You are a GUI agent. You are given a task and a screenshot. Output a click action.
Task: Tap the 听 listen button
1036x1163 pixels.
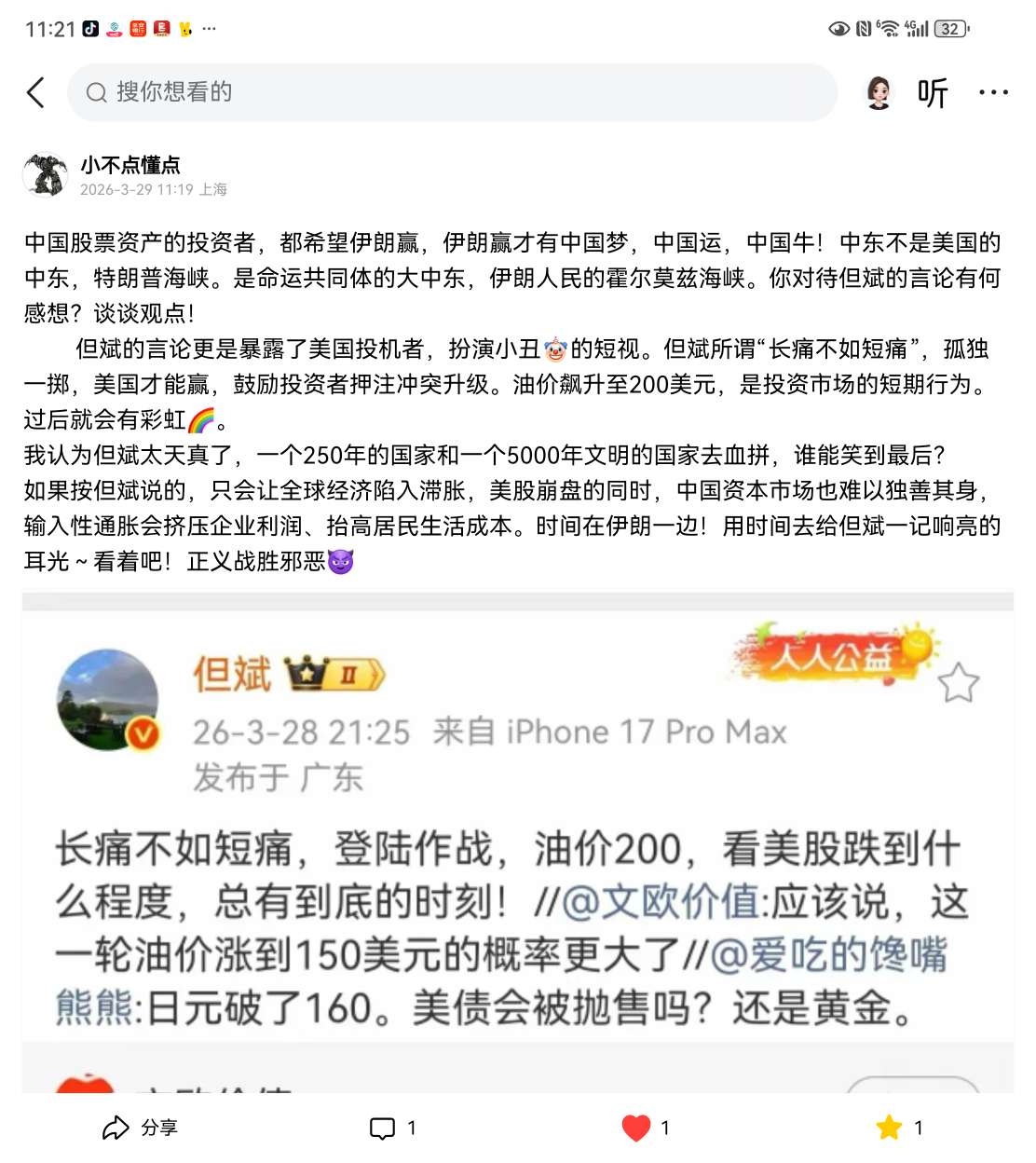coord(932,92)
